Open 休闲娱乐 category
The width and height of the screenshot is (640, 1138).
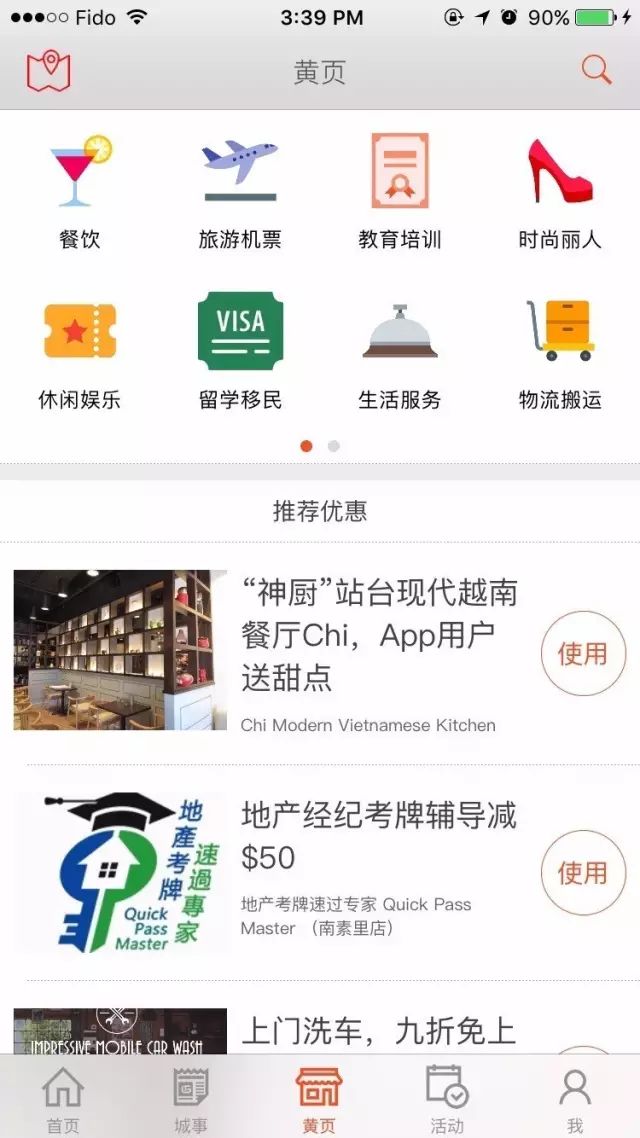pos(80,352)
